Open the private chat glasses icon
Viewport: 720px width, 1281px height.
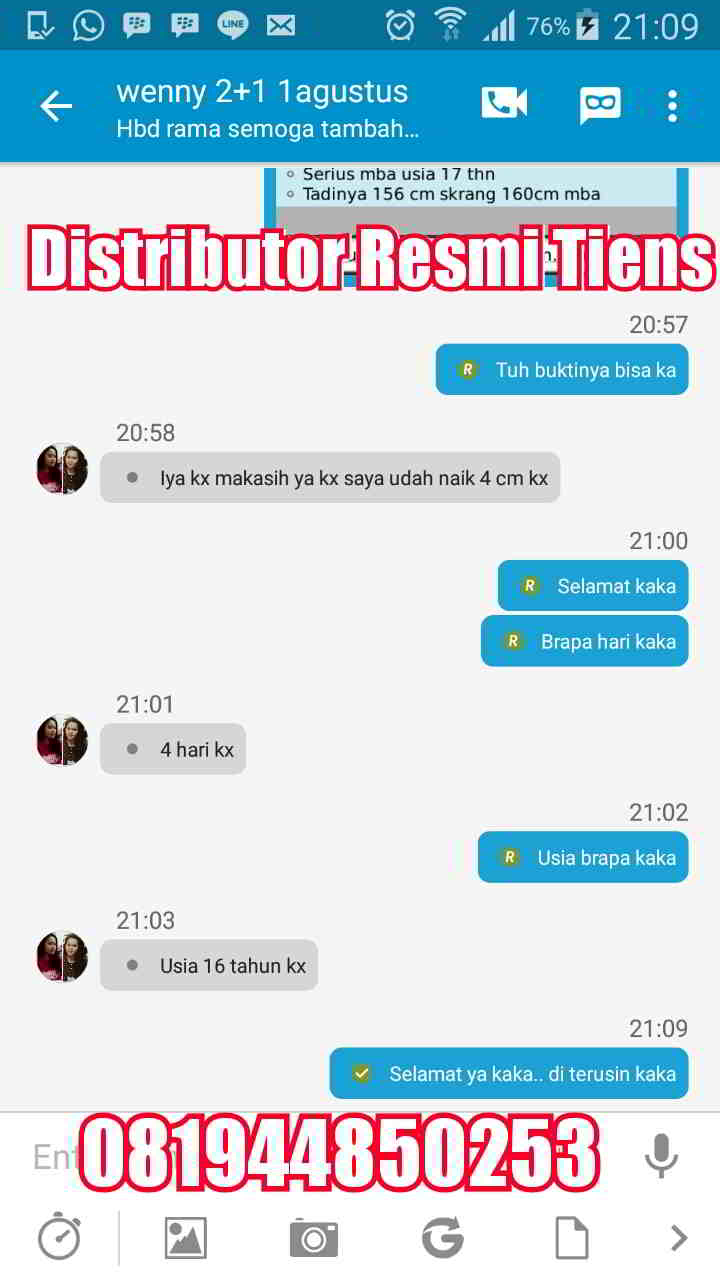point(600,105)
